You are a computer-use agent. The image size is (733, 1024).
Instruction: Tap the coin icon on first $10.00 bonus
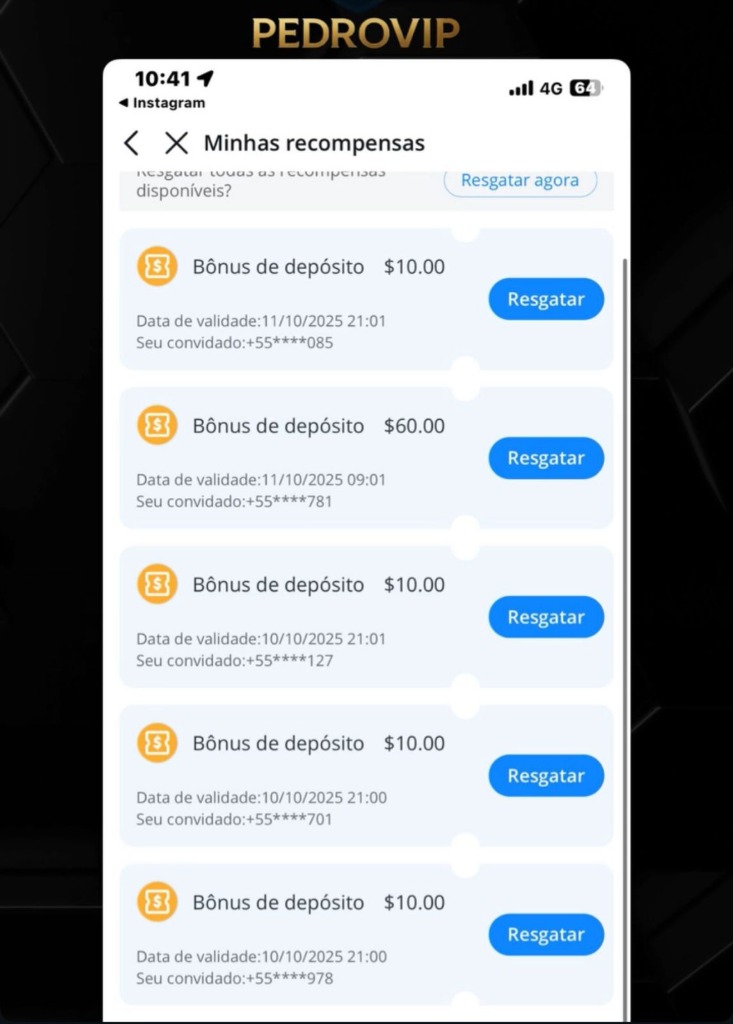[x=157, y=266]
